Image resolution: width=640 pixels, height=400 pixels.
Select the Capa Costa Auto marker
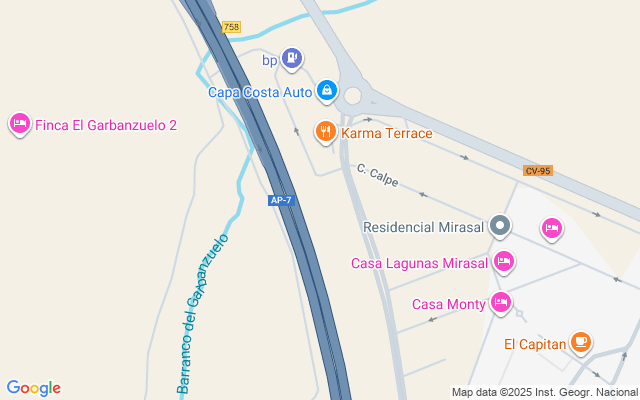point(326,92)
